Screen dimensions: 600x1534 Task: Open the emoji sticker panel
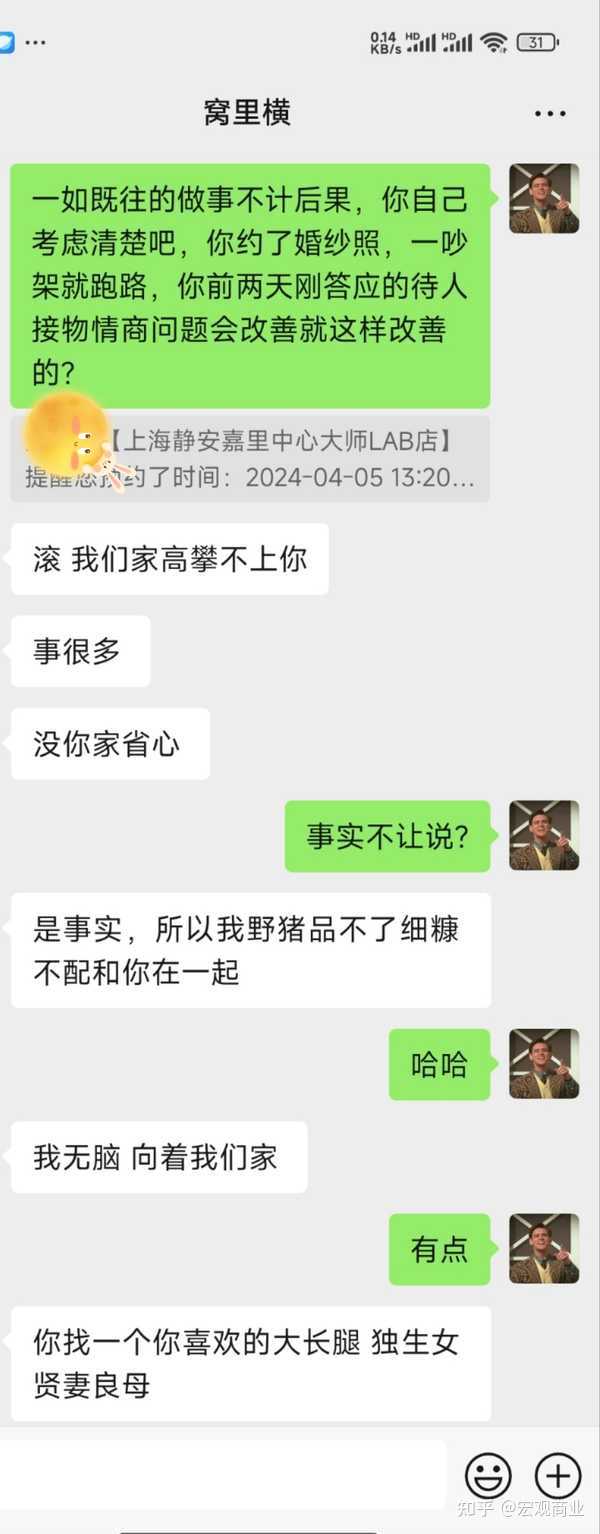[x=488, y=1476]
